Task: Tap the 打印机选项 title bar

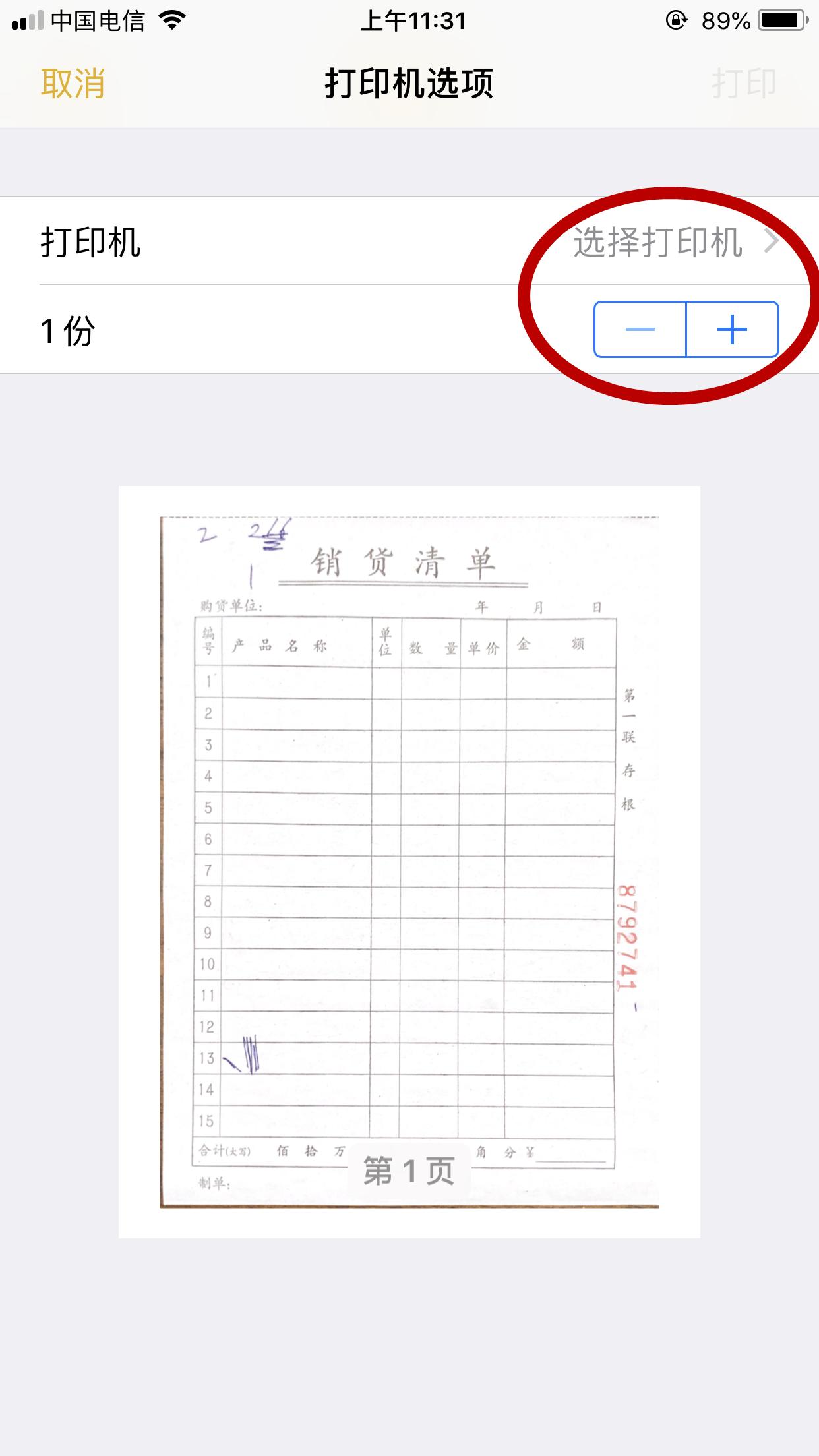Action: click(409, 82)
